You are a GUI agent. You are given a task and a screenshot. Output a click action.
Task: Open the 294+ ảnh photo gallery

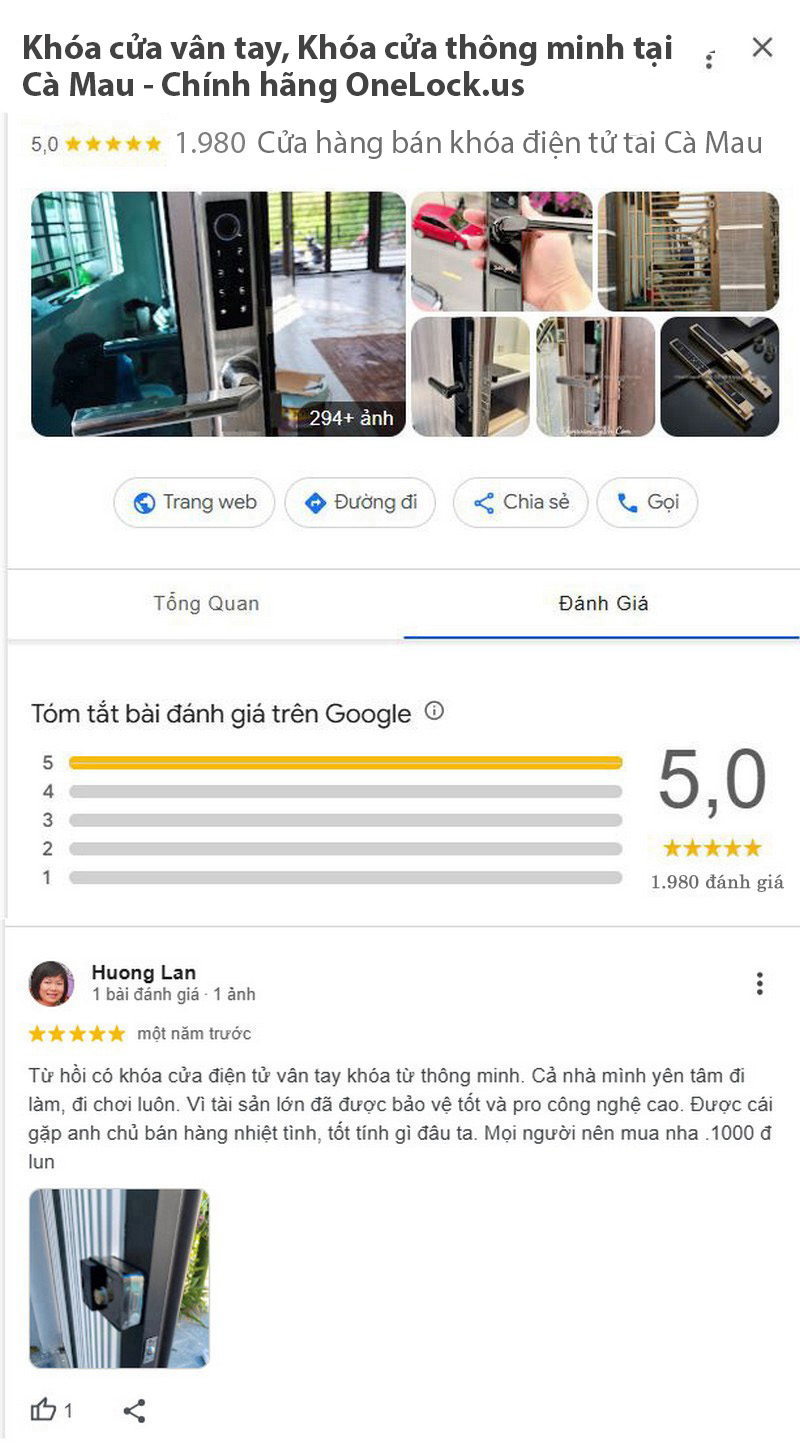click(218, 314)
